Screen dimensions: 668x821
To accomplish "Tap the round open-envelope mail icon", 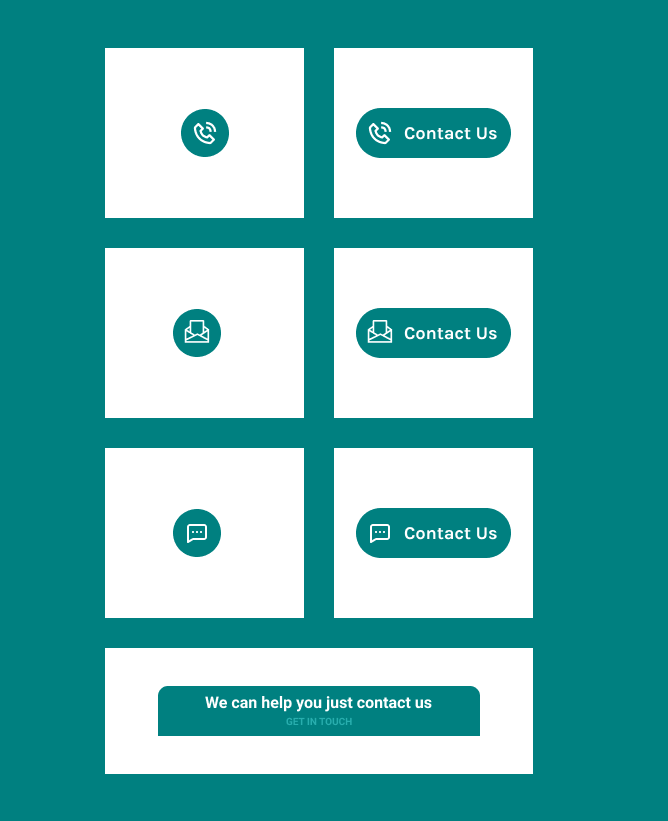I will (x=197, y=333).
